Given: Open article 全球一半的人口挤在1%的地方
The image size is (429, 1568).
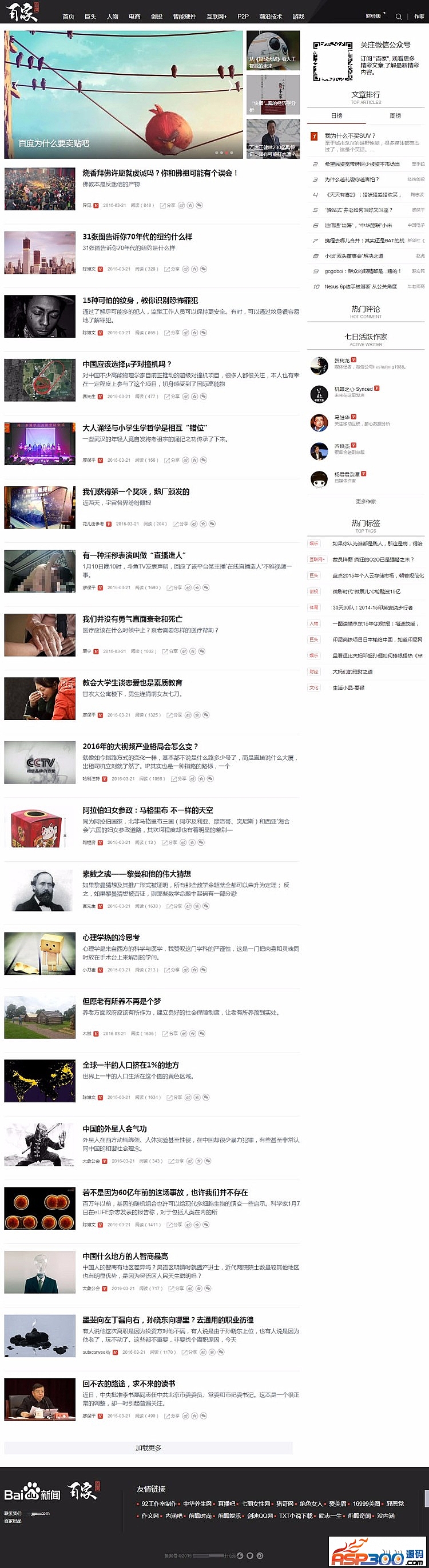Looking at the screenshot, I should tap(130, 1065).
